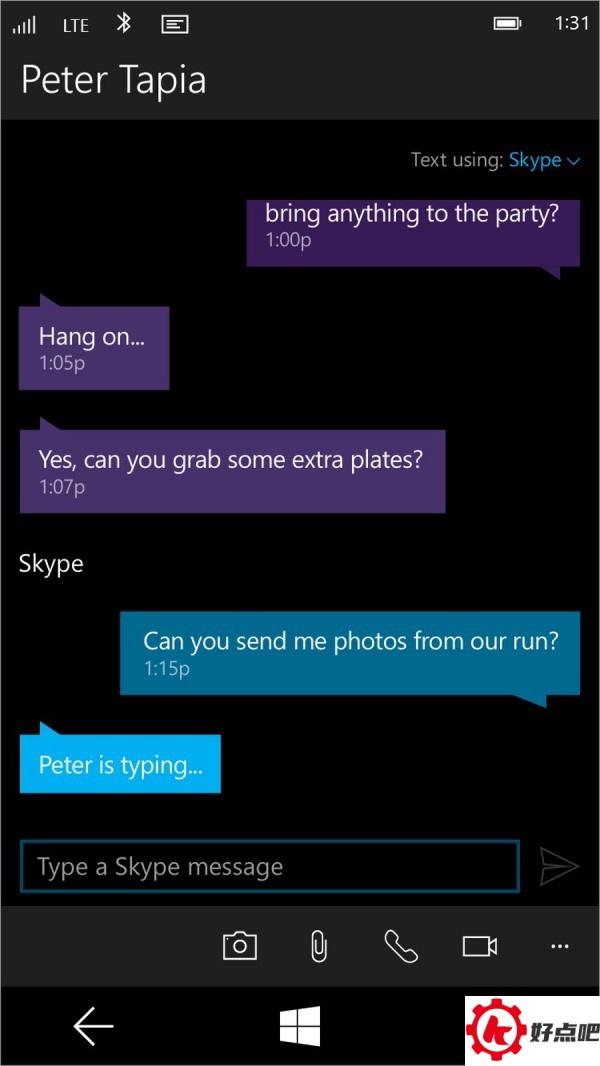
Task: Go back with the system back arrow
Action: 93,1026
